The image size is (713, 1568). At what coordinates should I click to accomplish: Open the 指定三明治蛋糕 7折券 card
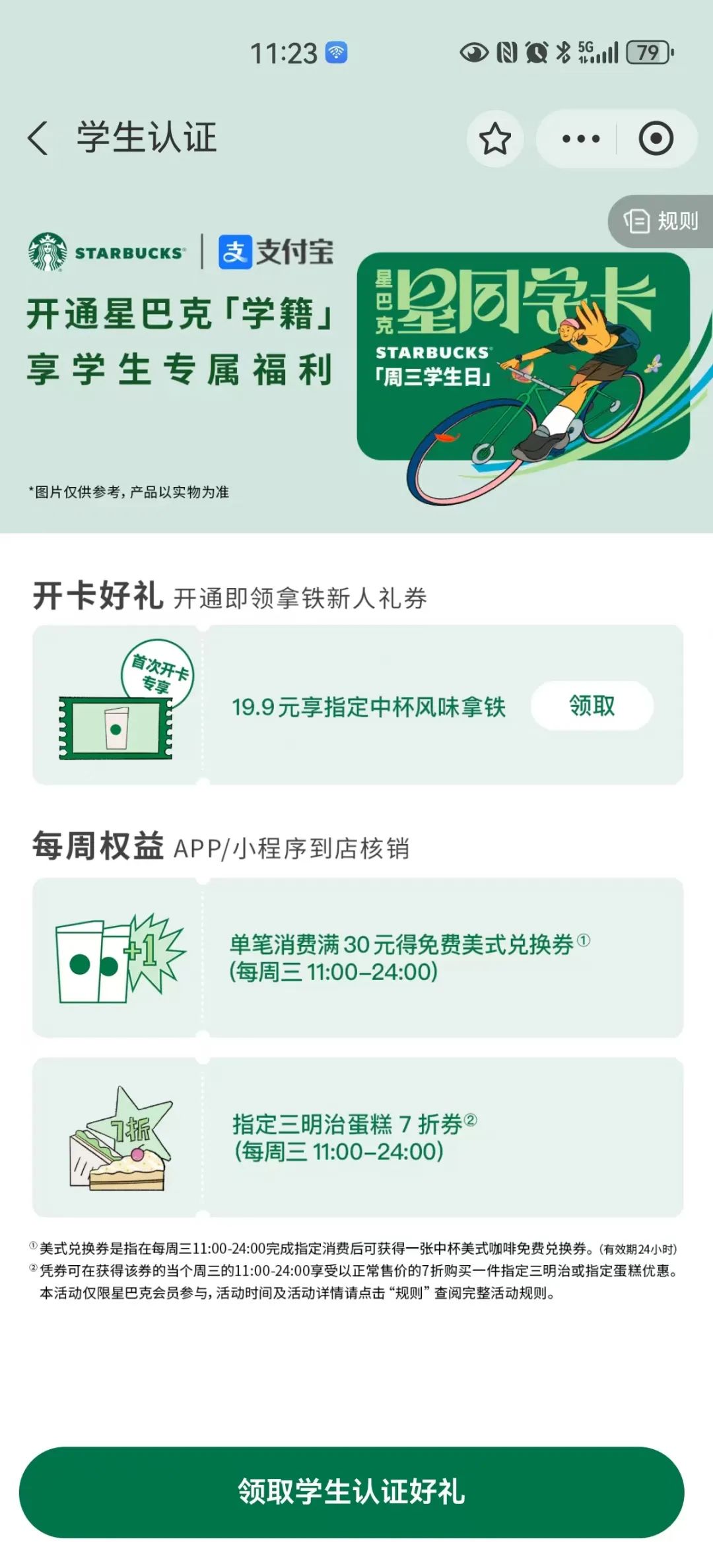click(358, 1137)
